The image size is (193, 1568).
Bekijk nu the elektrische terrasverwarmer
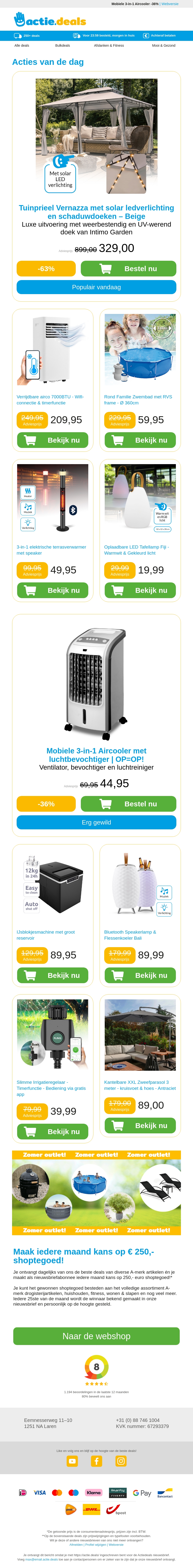53,590
